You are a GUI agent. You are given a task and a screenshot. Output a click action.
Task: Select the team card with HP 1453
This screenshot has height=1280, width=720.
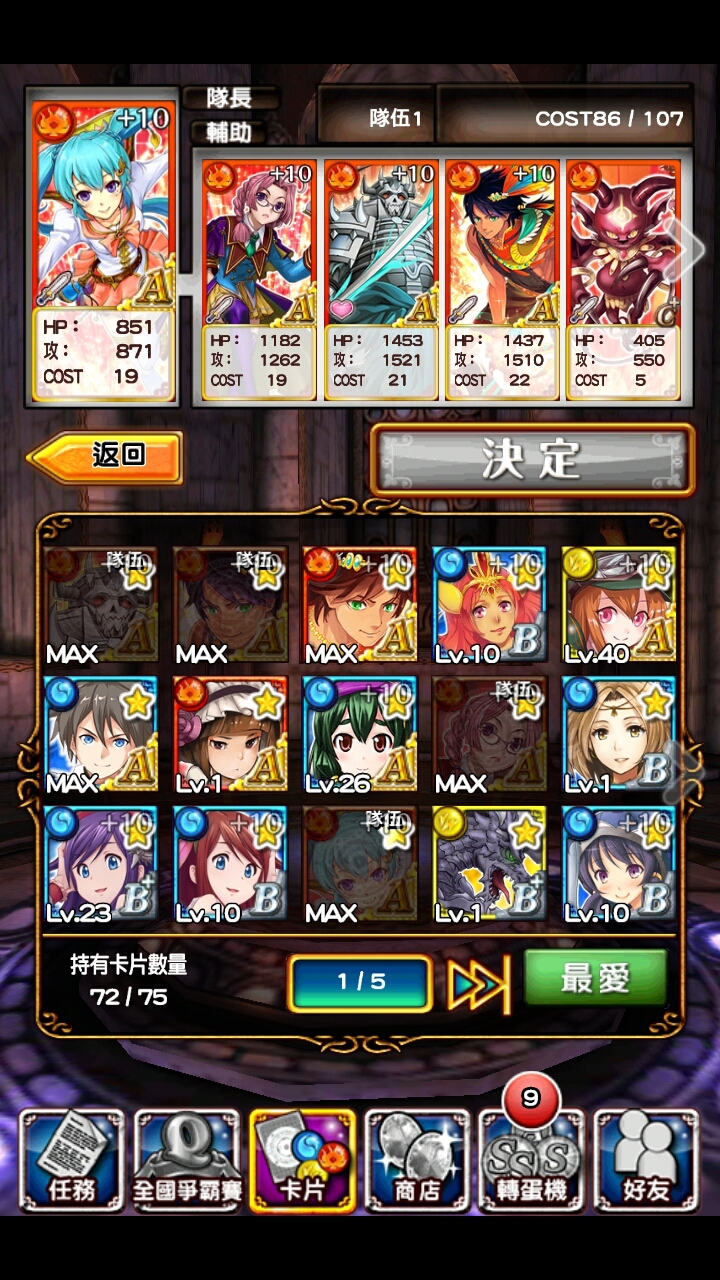click(381, 280)
